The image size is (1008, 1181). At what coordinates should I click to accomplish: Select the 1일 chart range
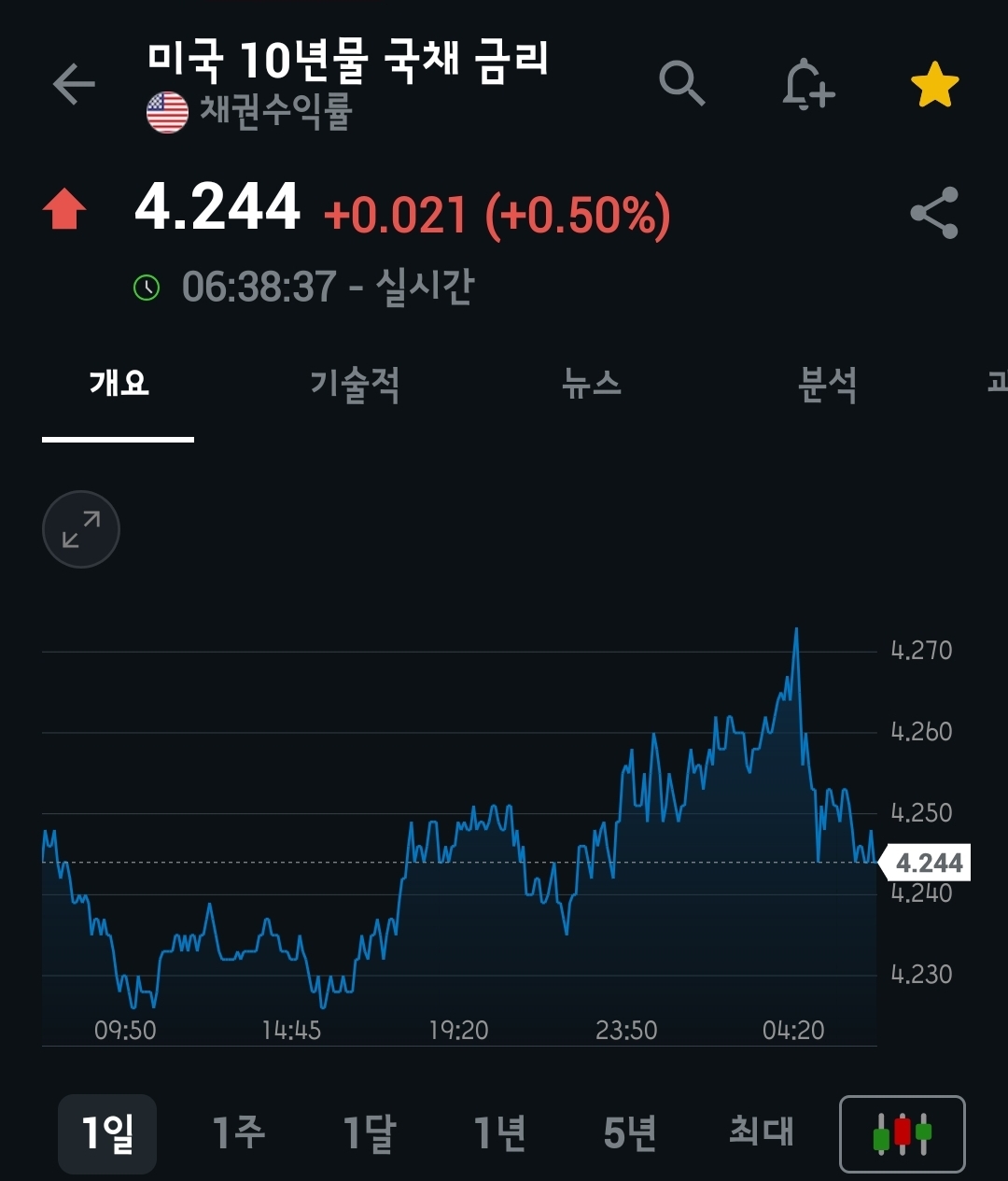[107, 1133]
